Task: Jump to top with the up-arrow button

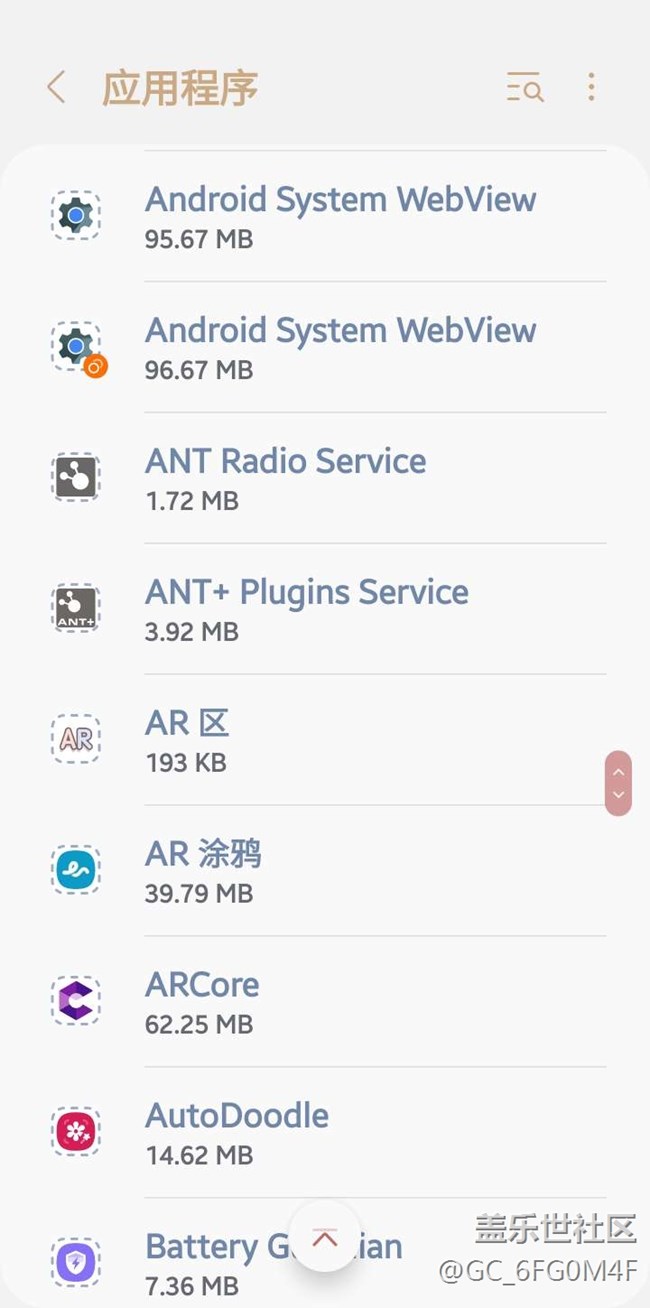Action: click(x=324, y=1238)
